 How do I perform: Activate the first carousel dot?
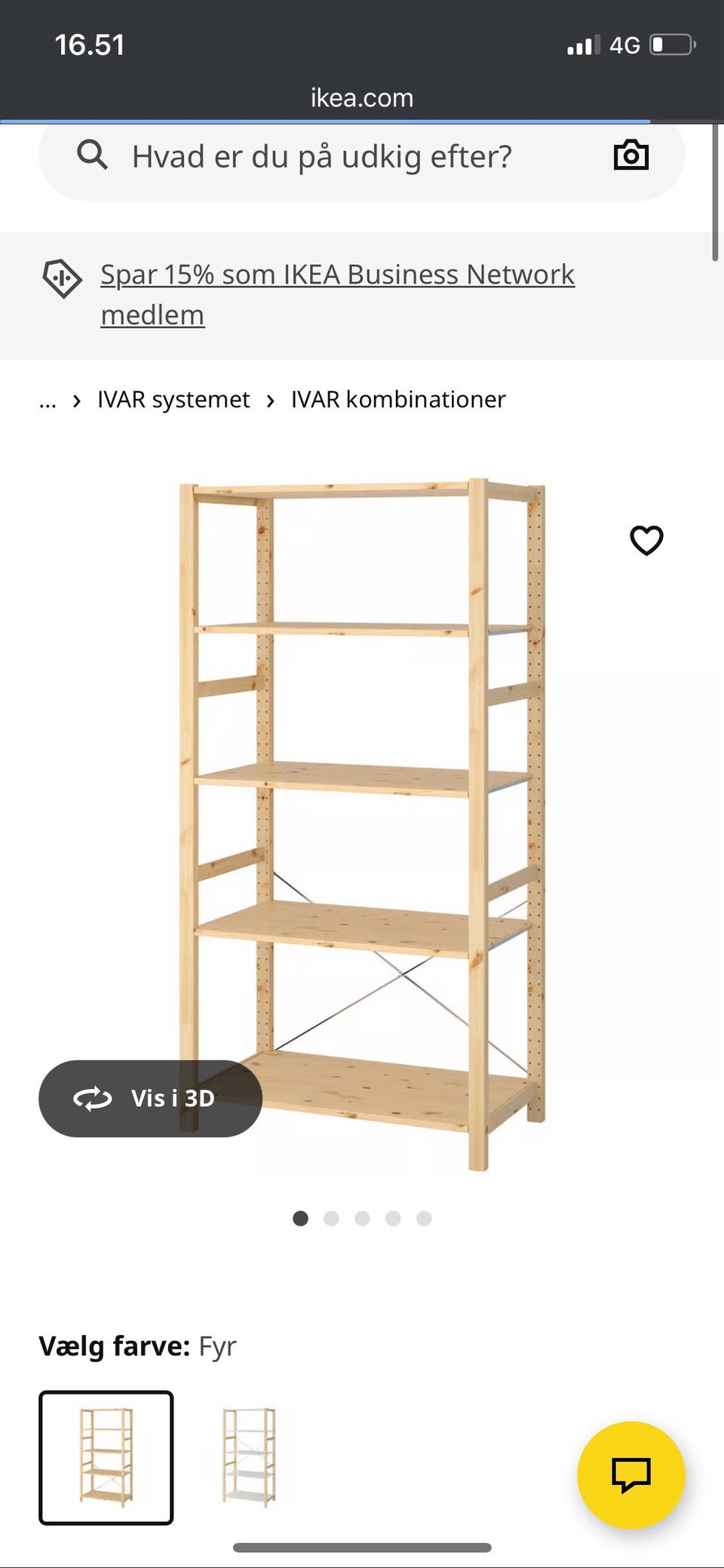[x=300, y=1219]
